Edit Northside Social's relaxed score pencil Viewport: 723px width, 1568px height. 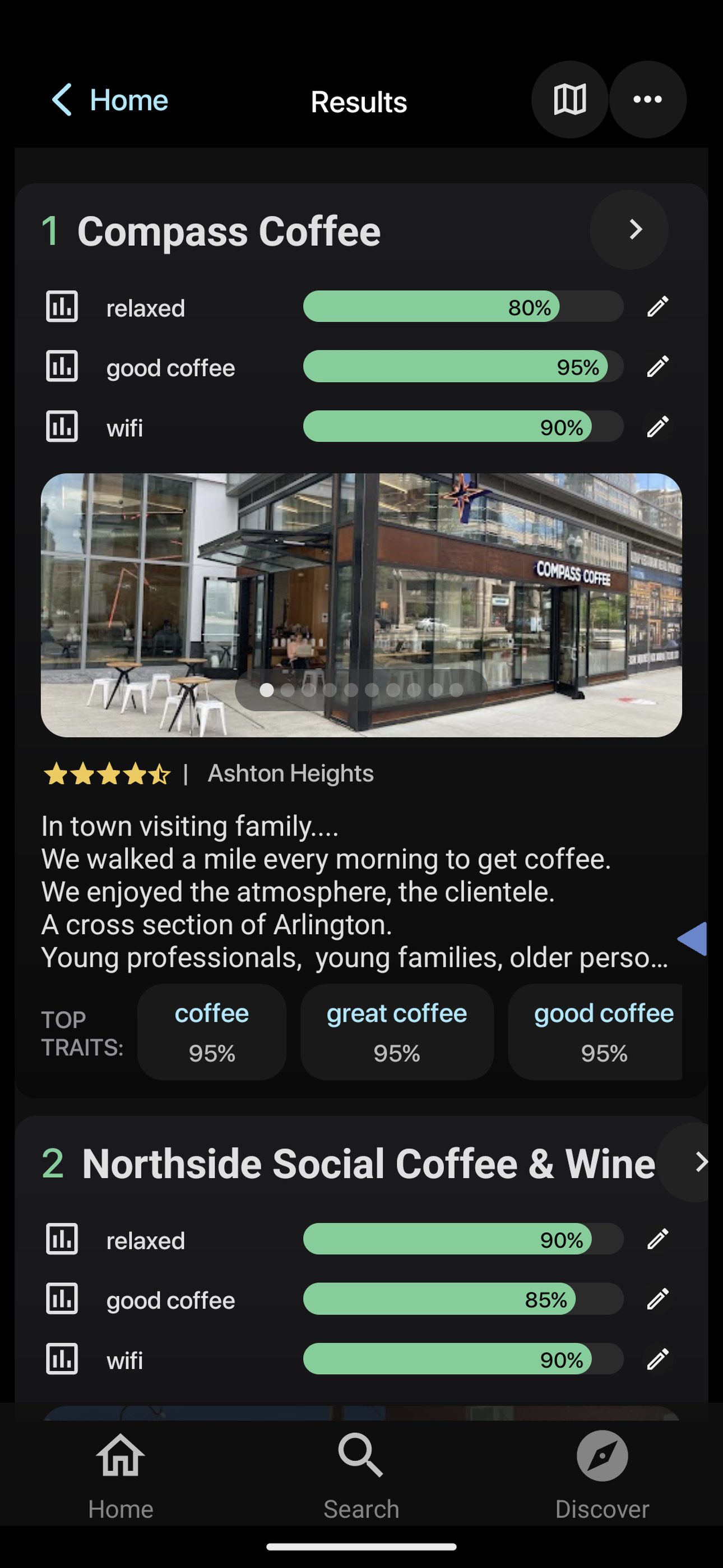tap(657, 1239)
